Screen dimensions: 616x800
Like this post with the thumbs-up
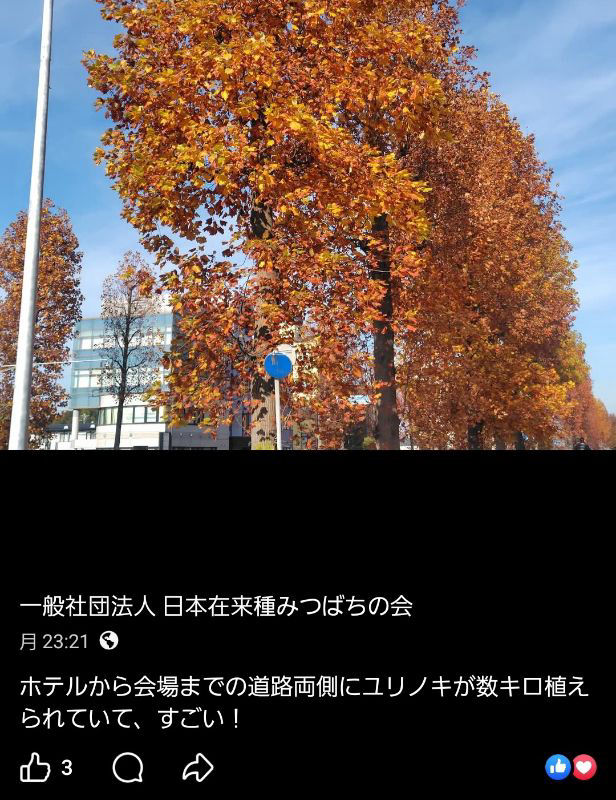[35, 767]
